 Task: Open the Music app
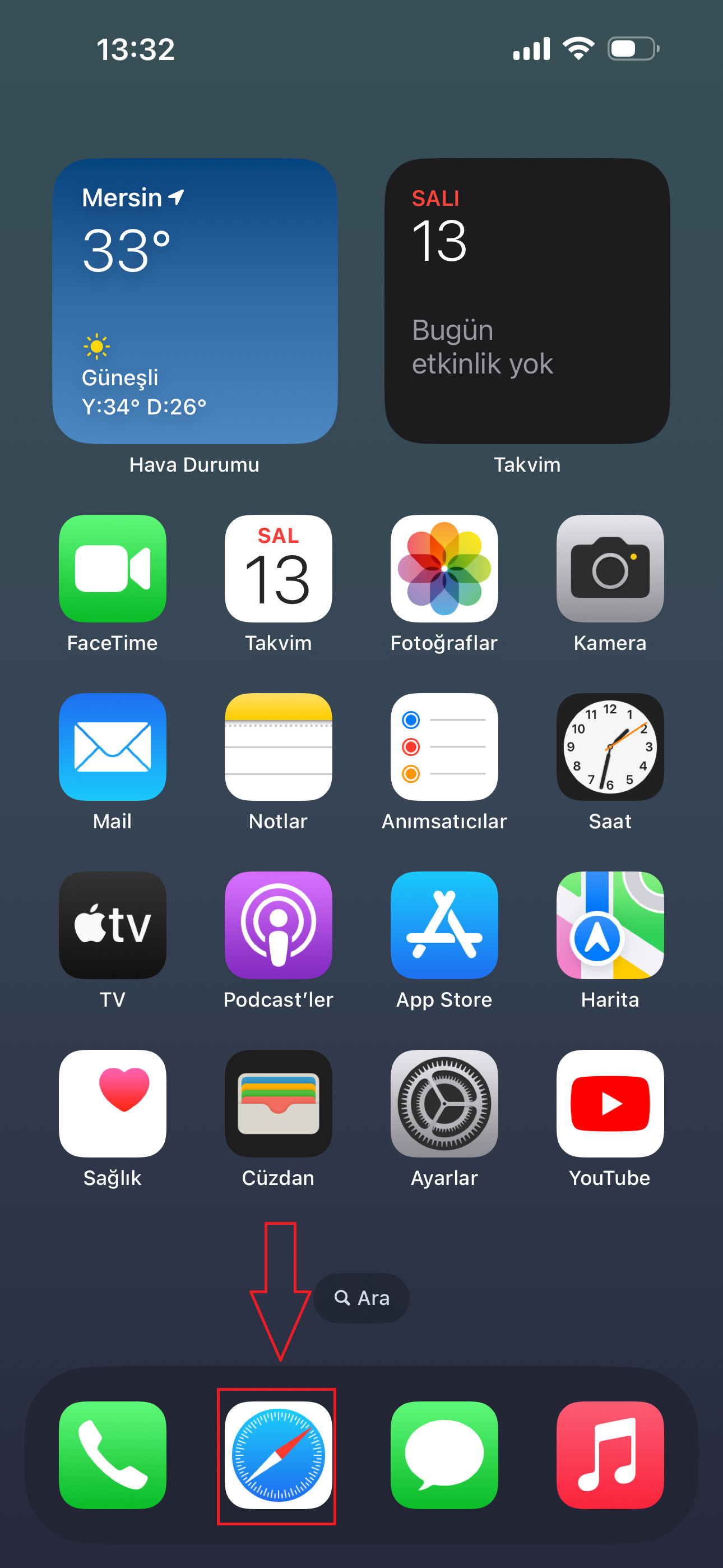click(x=610, y=1455)
